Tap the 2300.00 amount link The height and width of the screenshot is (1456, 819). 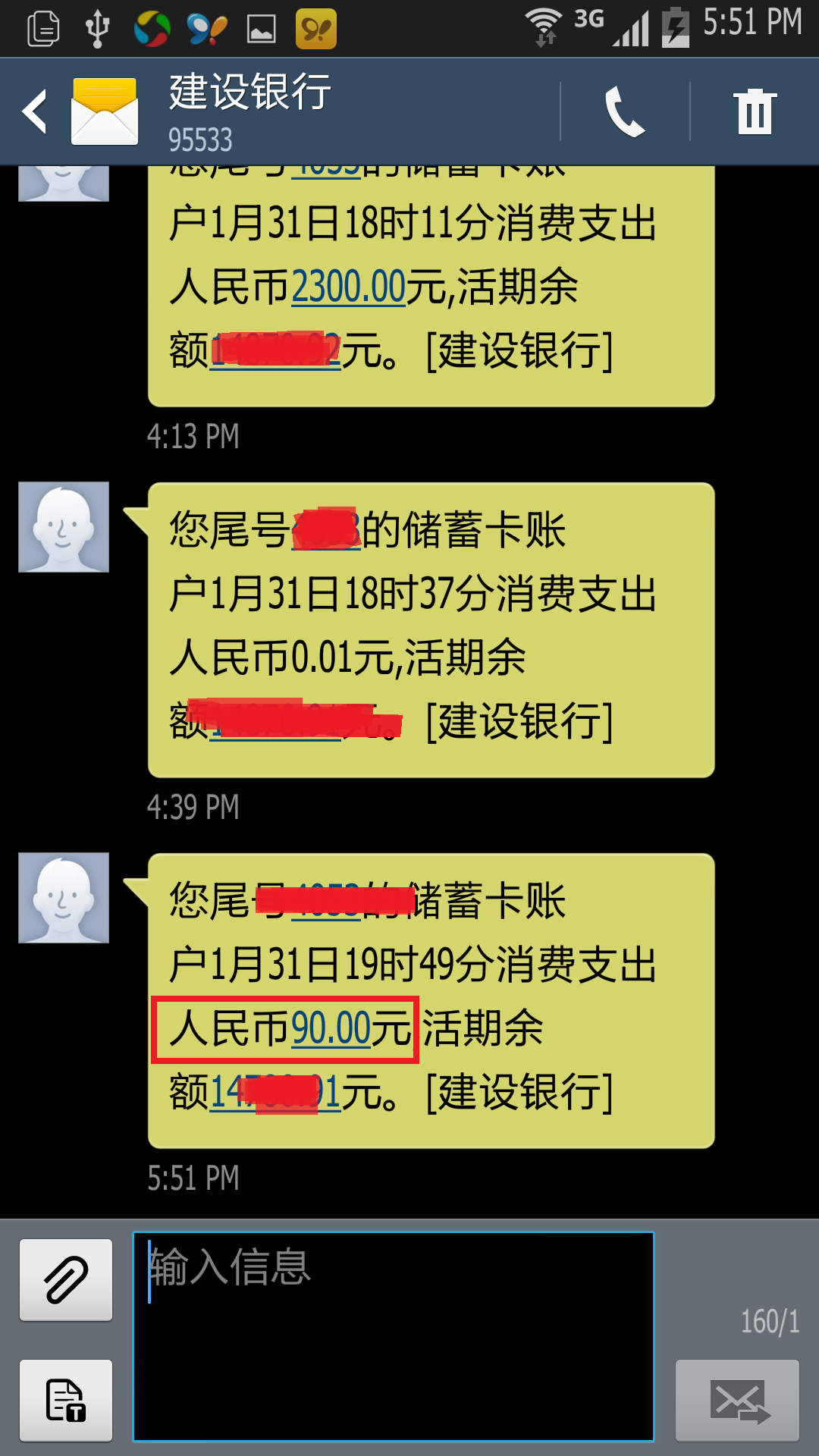point(349,287)
